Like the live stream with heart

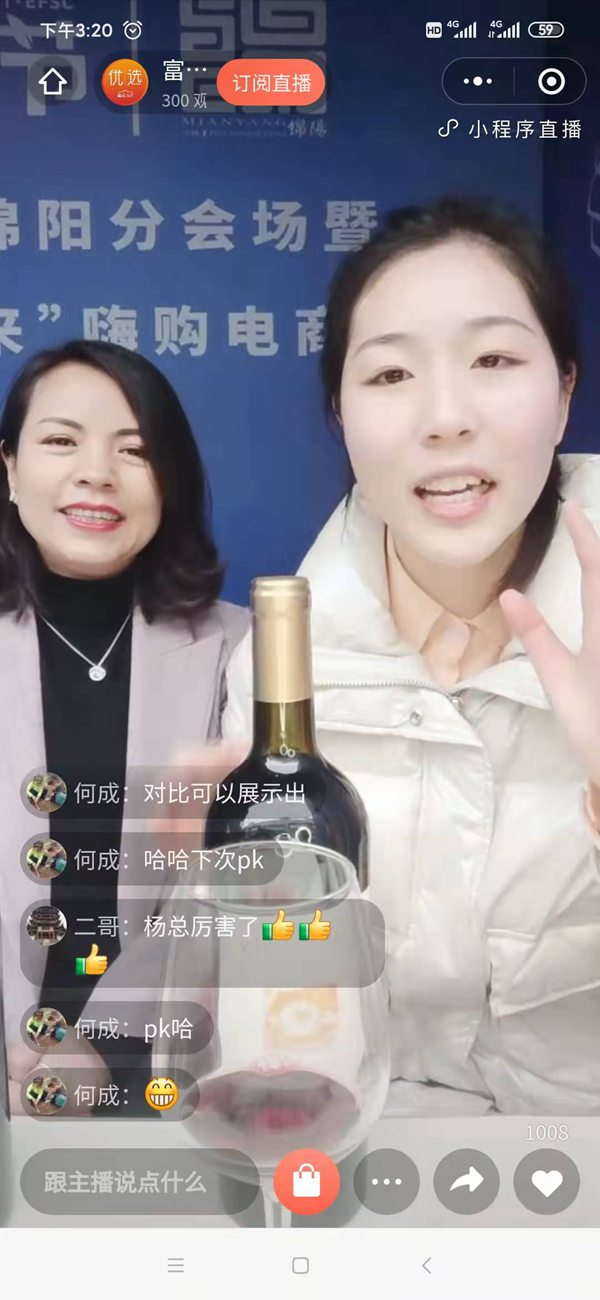pos(546,1182)
